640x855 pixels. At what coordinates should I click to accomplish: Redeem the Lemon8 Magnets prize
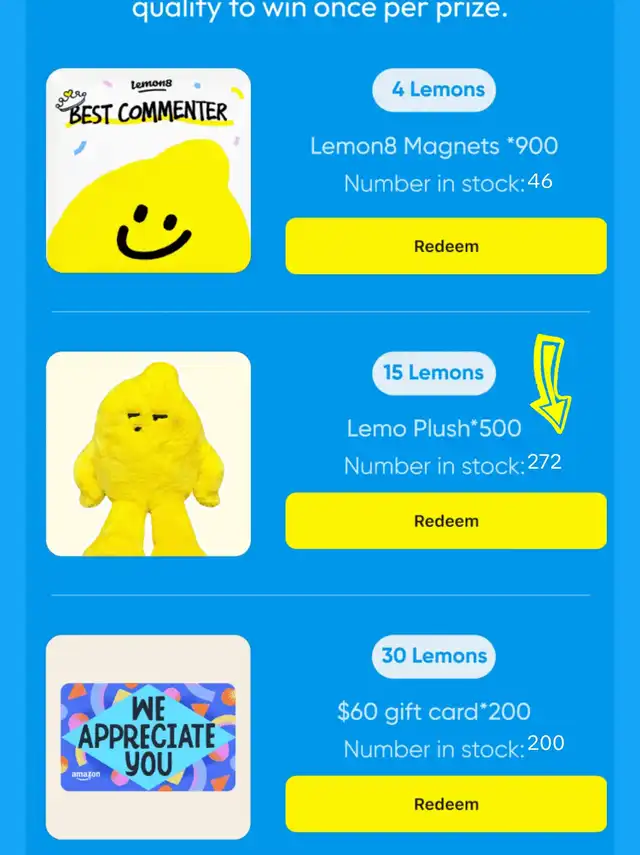click(x=446, y=246)
